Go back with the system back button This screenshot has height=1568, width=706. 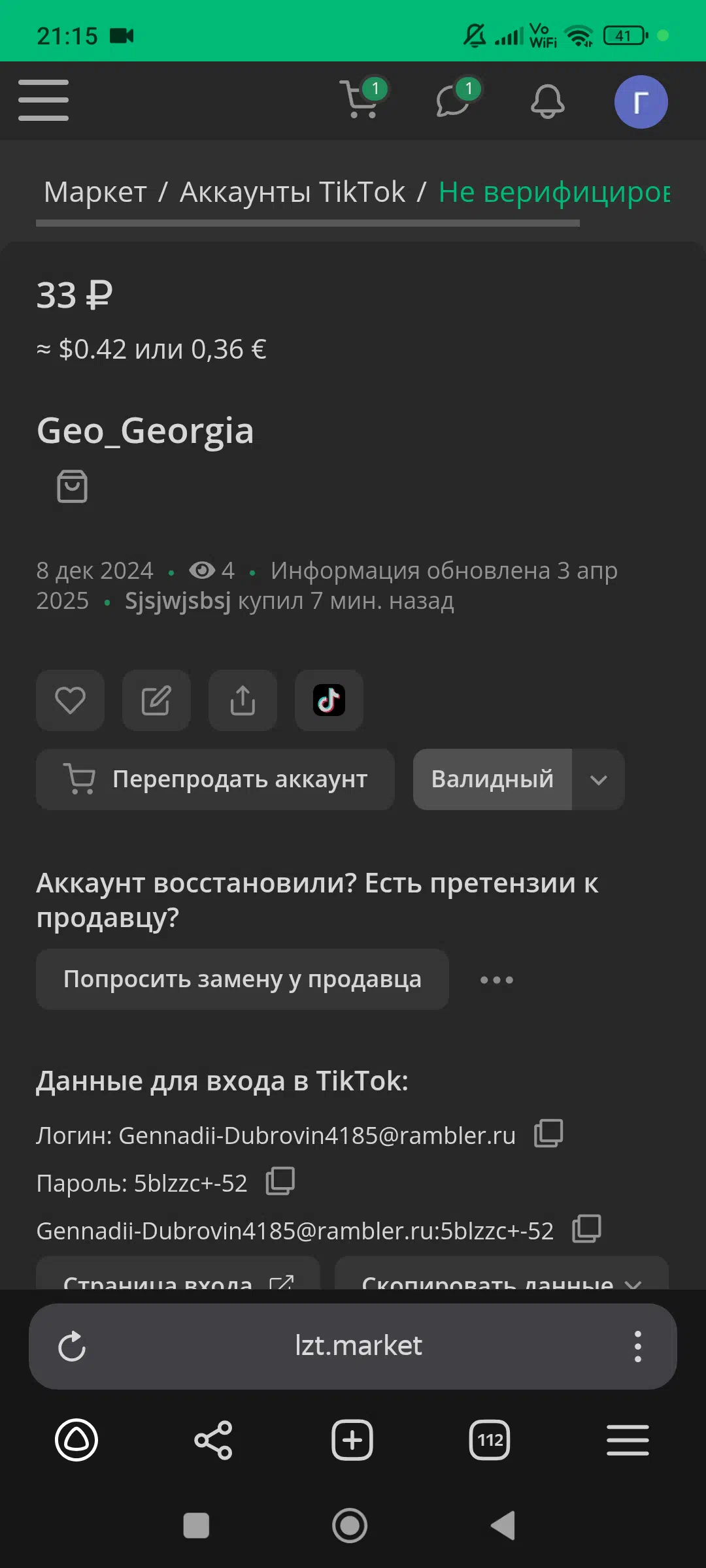coord(503,1526)
